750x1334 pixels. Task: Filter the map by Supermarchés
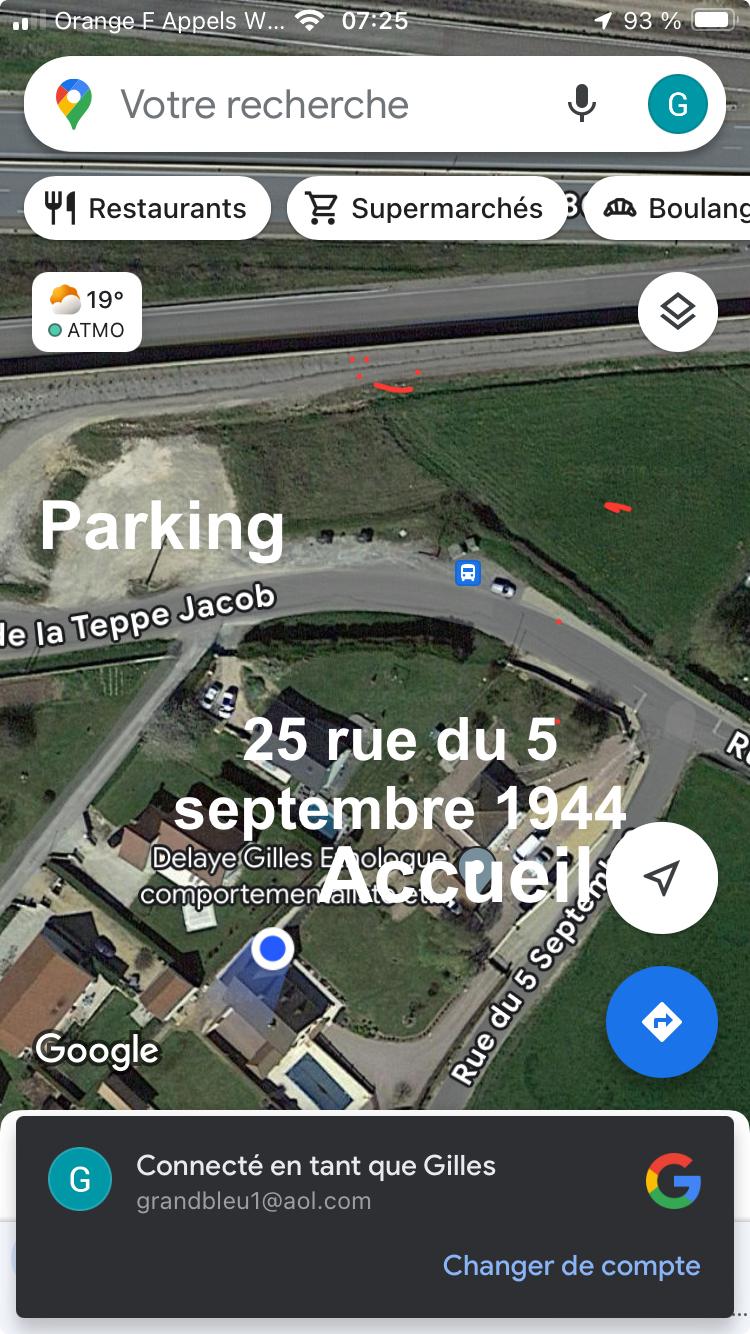pos(427,208)
